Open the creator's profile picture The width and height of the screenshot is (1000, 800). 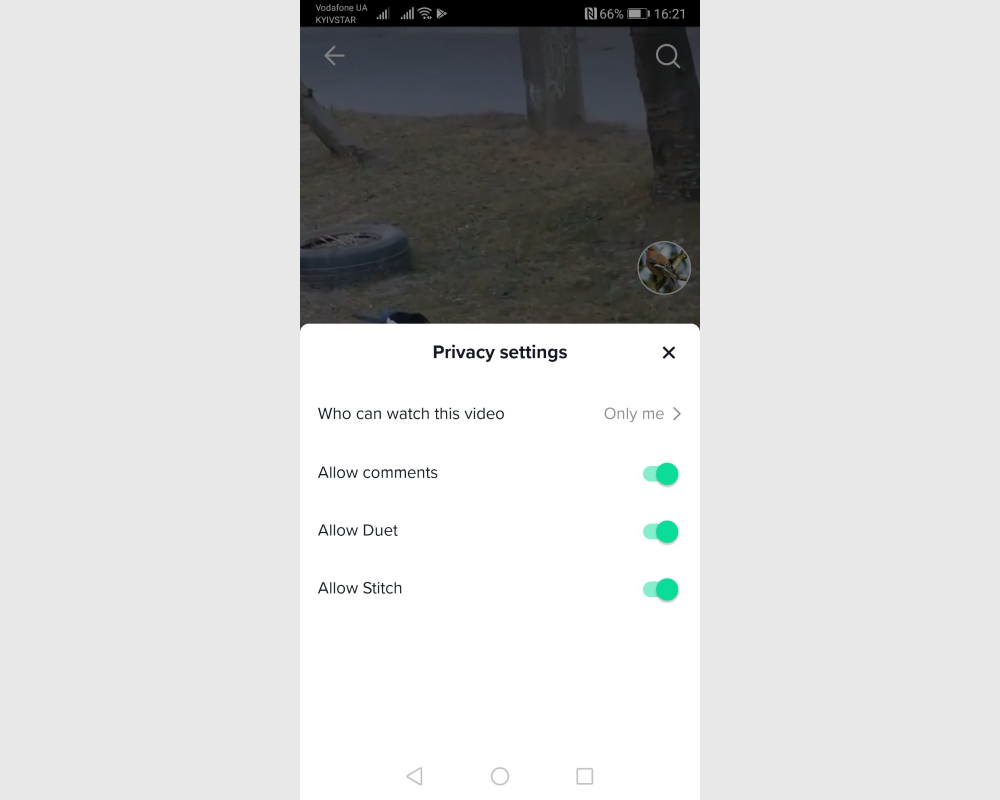point(664,268)
